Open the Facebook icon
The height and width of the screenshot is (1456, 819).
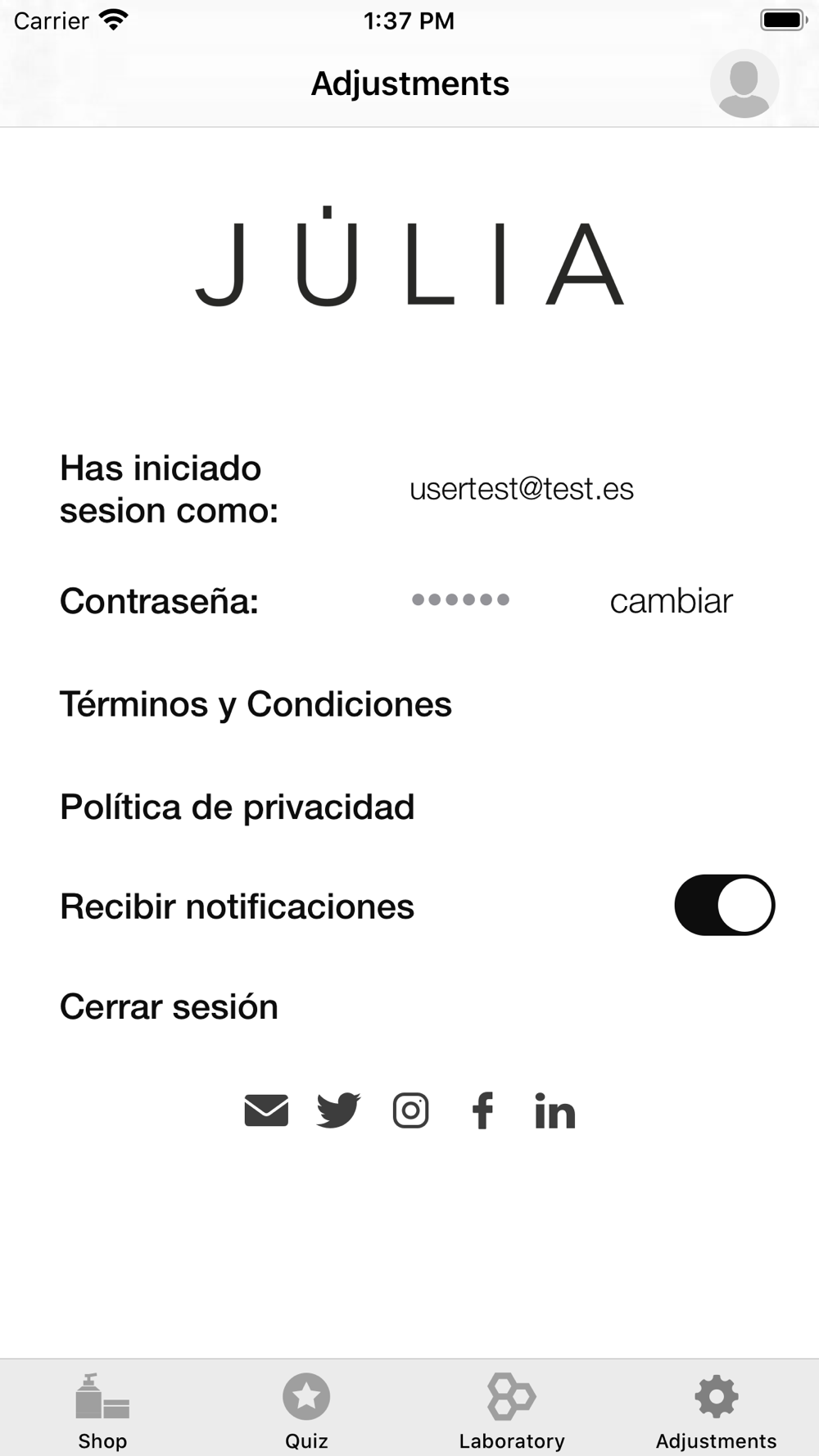click(x=482, y=1110)
